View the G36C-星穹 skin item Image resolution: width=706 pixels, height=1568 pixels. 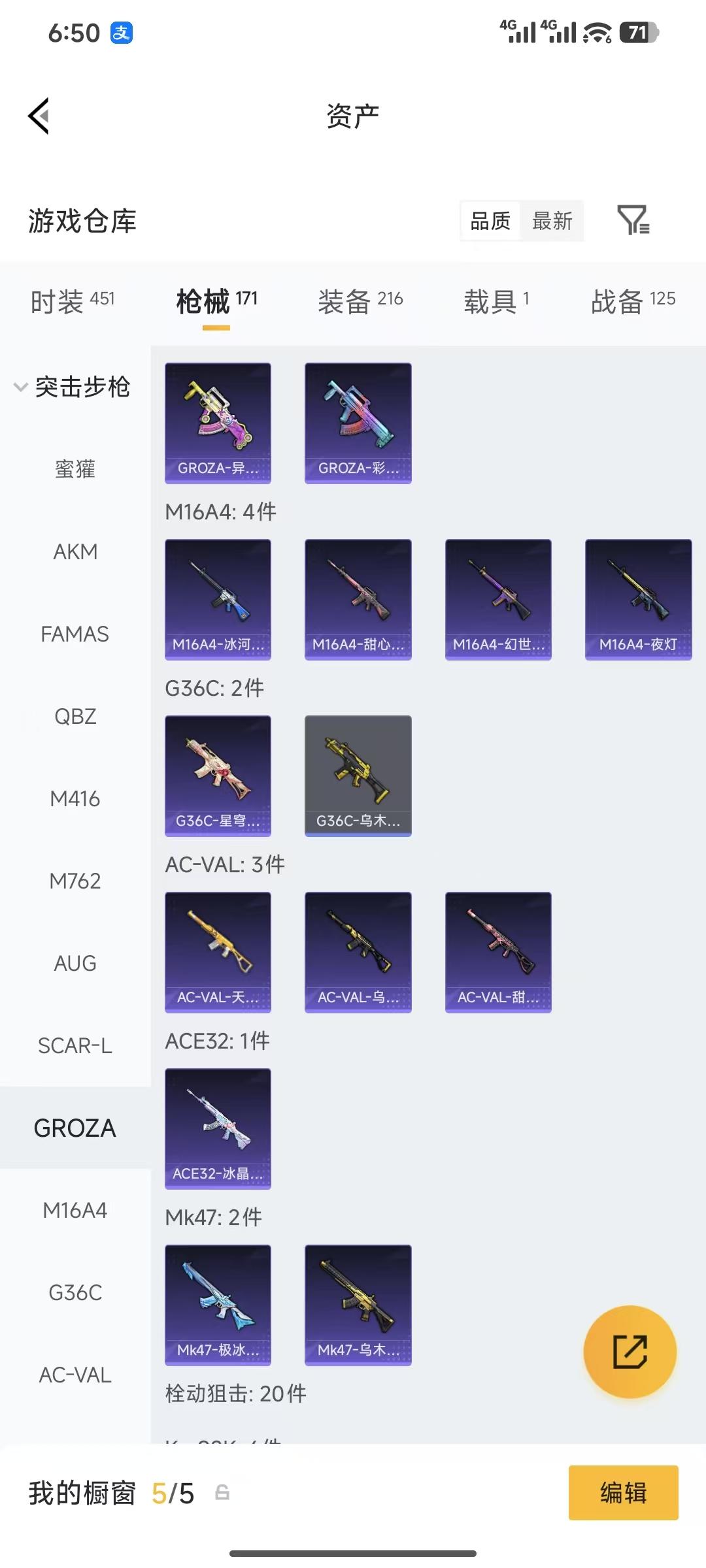pyautogui.click(x=218, y=776)
